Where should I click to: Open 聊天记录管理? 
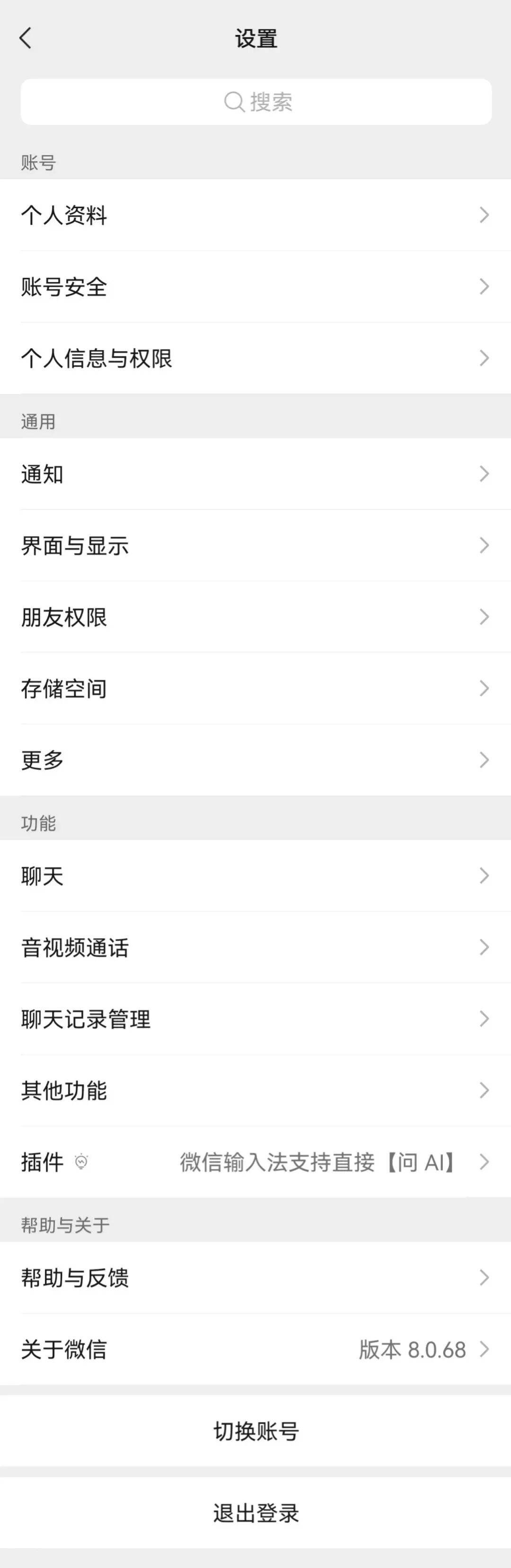coord(256,1019)
